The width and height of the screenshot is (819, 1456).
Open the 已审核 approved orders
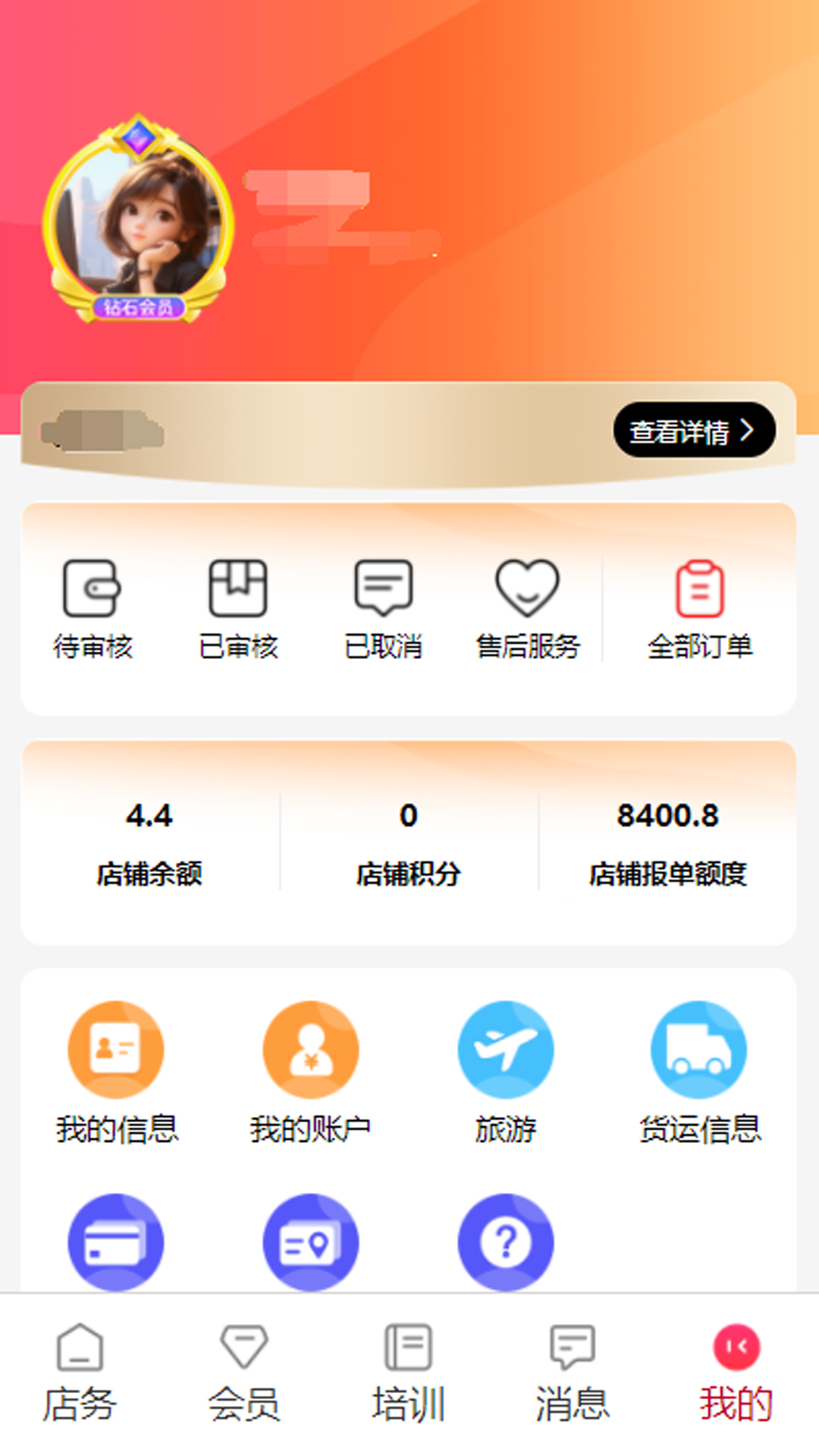(239, 607)
